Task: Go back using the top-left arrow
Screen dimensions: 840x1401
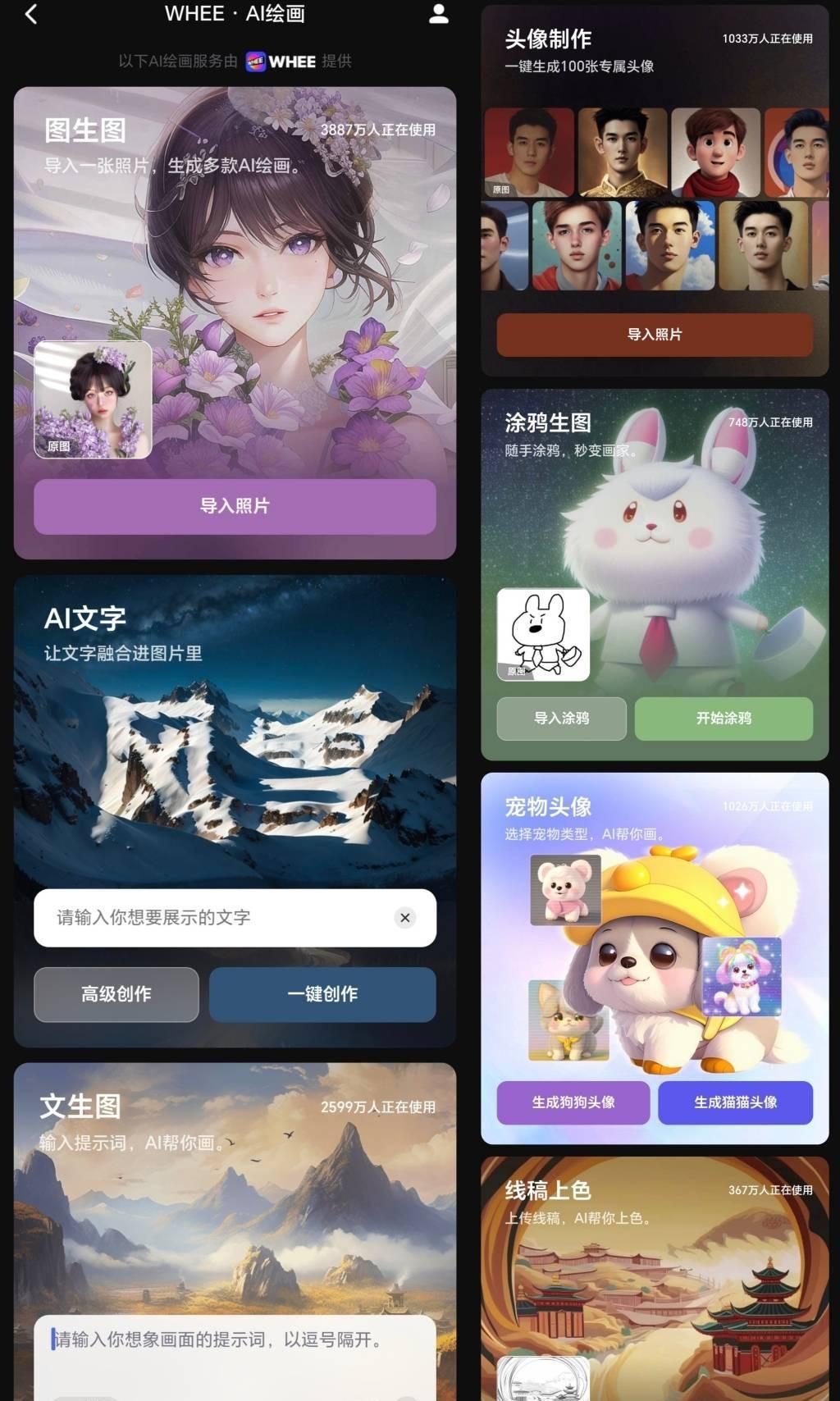Action: 31,14
